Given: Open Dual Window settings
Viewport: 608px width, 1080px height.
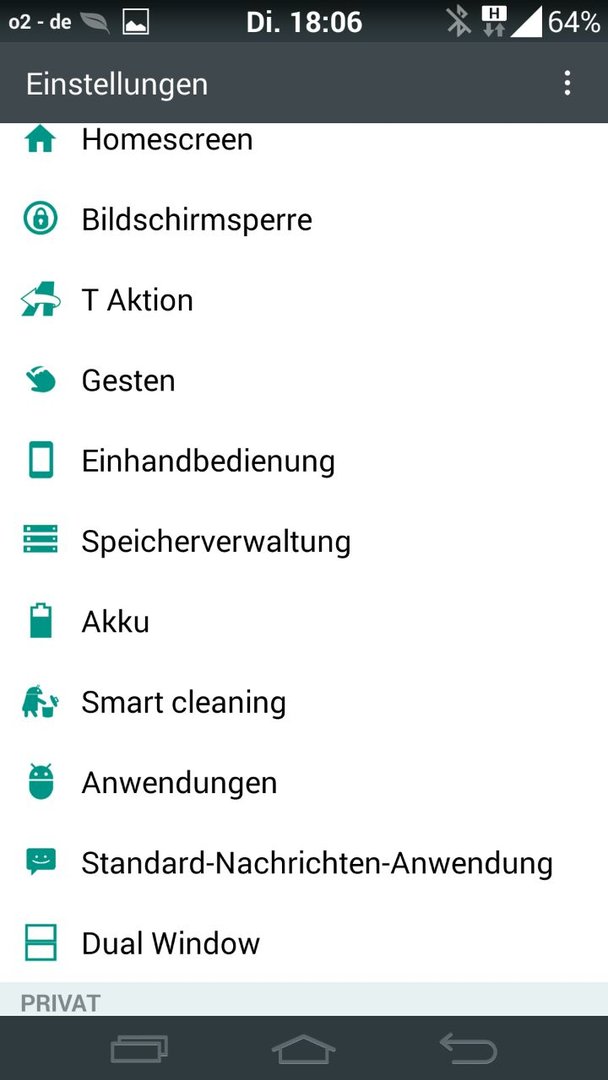Looking at the screenshot, I should pos(304,943).
